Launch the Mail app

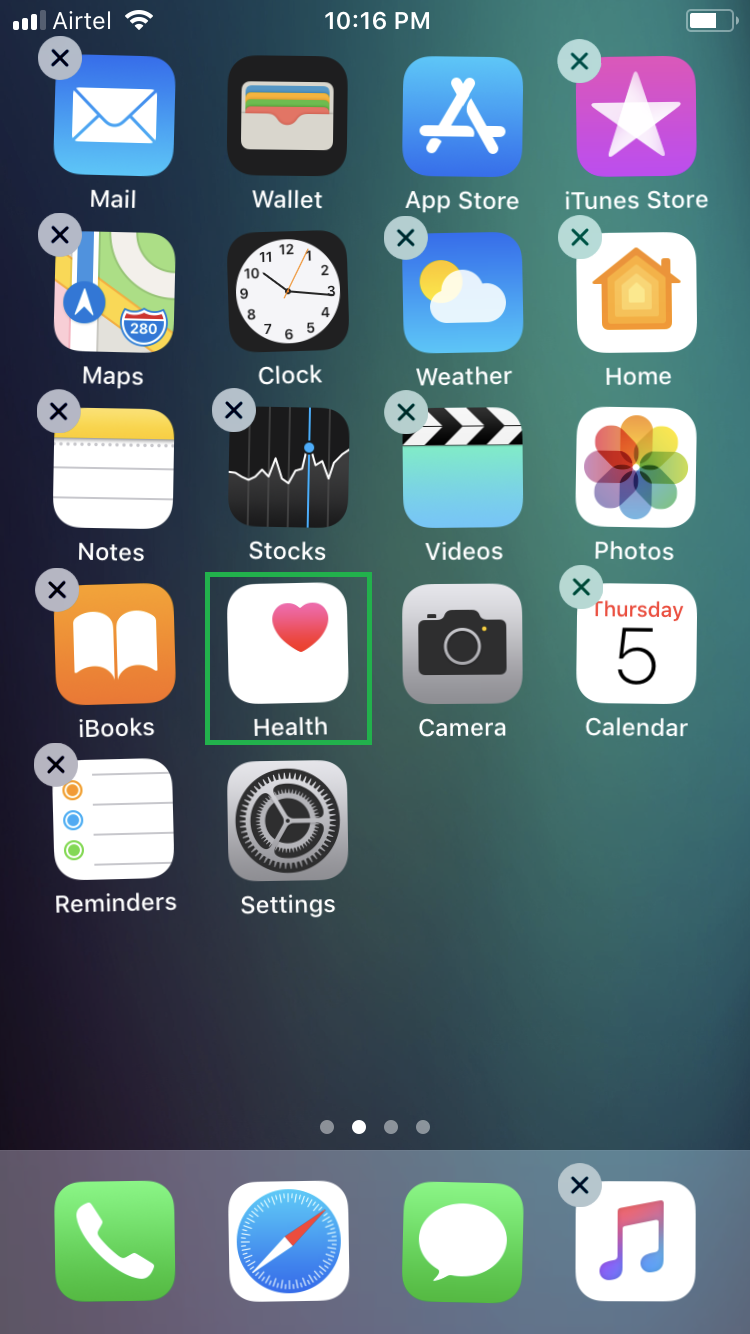coord(113,114)
